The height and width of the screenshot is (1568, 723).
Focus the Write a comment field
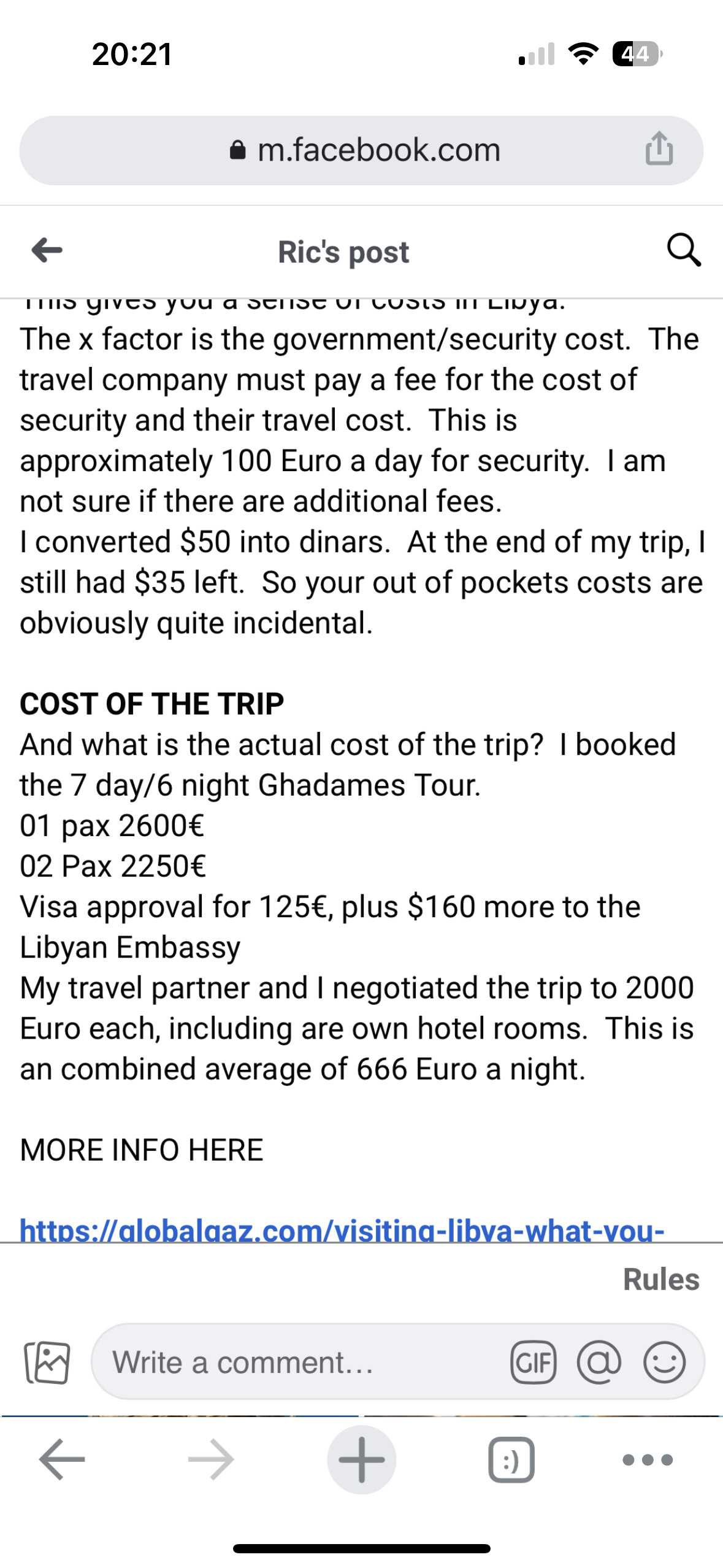[300, 1362]
